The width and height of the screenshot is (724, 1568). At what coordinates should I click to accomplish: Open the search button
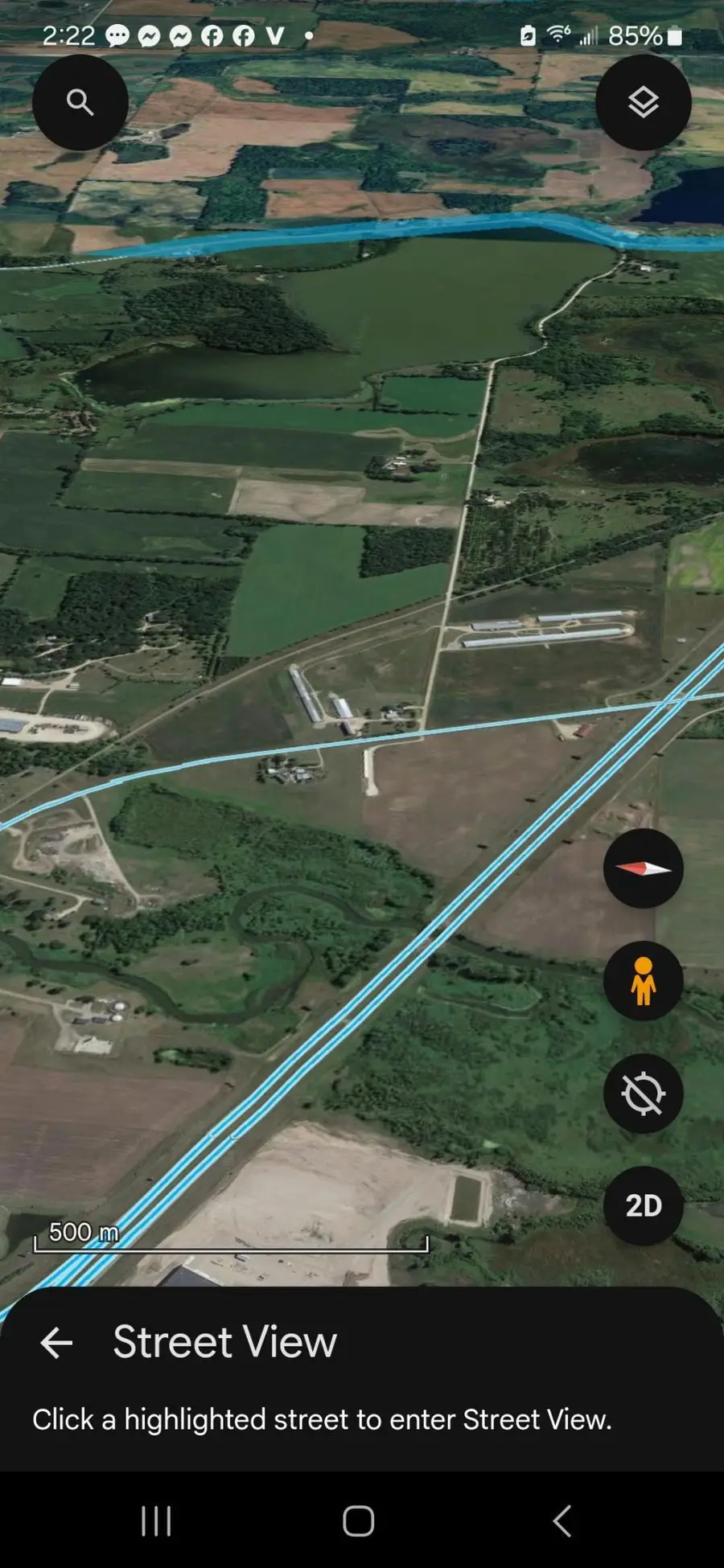pyautogui.click(x=80, y=102)
